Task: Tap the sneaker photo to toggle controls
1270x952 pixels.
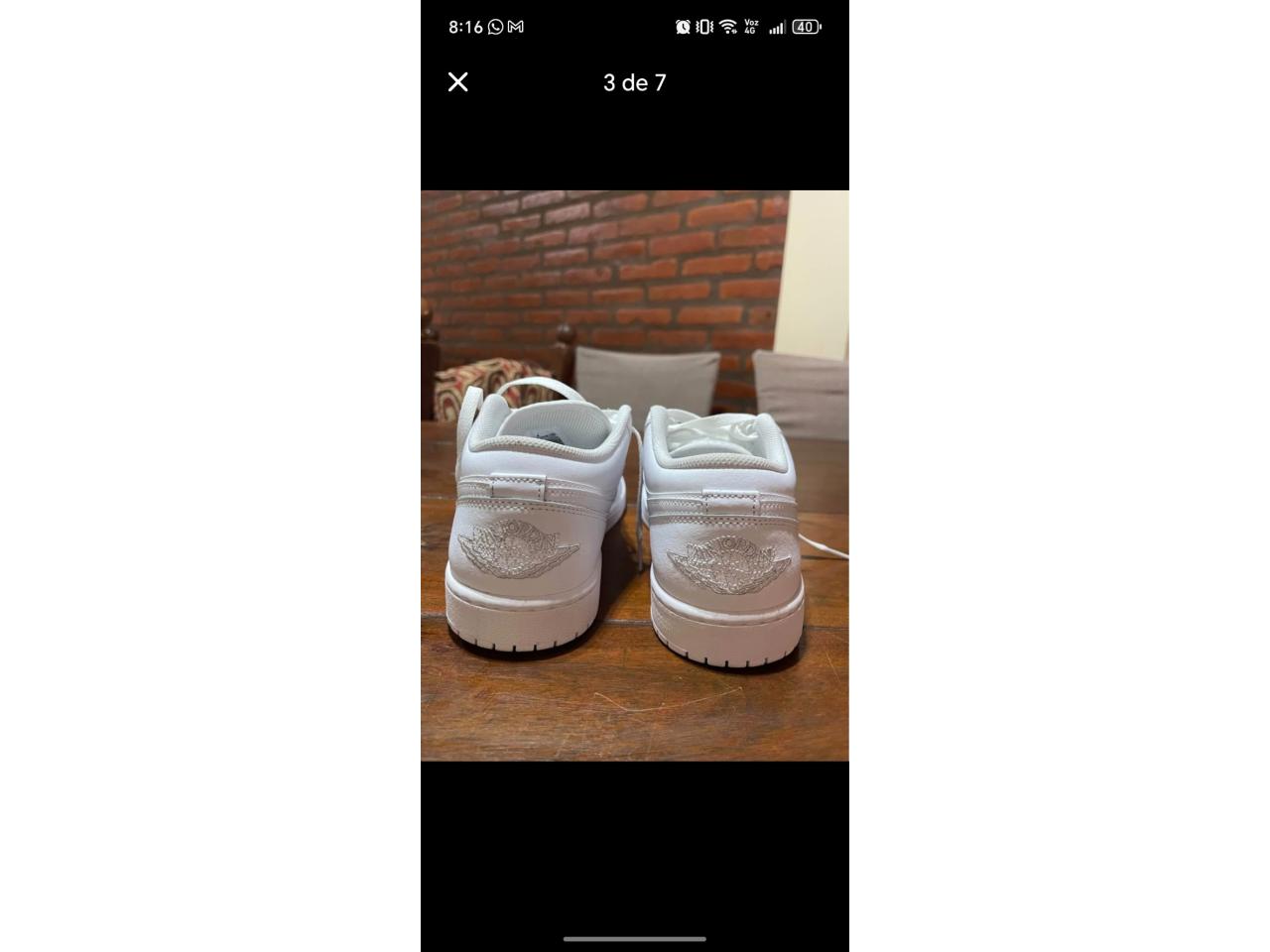Action: click(635, 476)
